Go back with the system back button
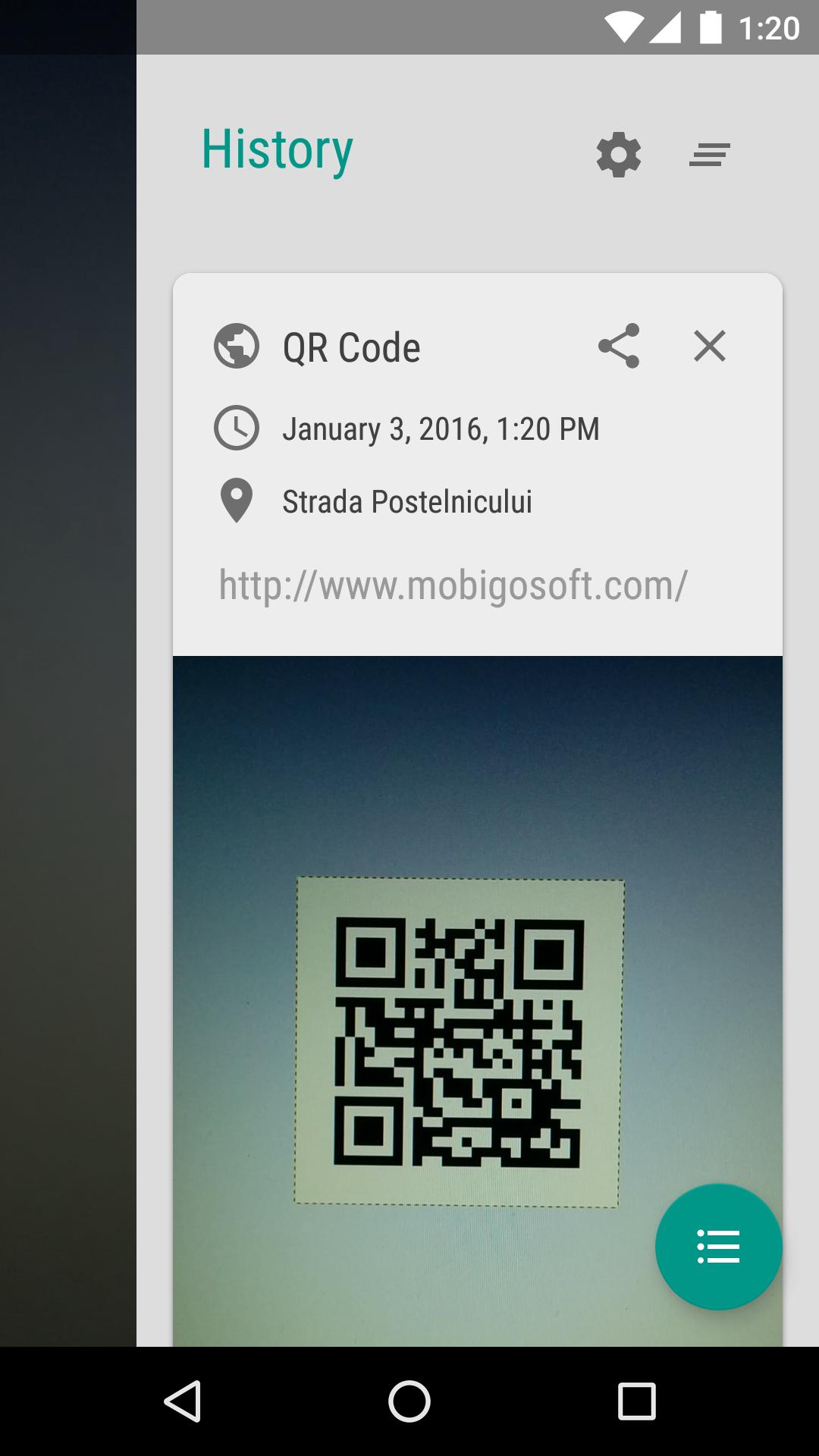819x1456 pixels. tap(182, 1401)
